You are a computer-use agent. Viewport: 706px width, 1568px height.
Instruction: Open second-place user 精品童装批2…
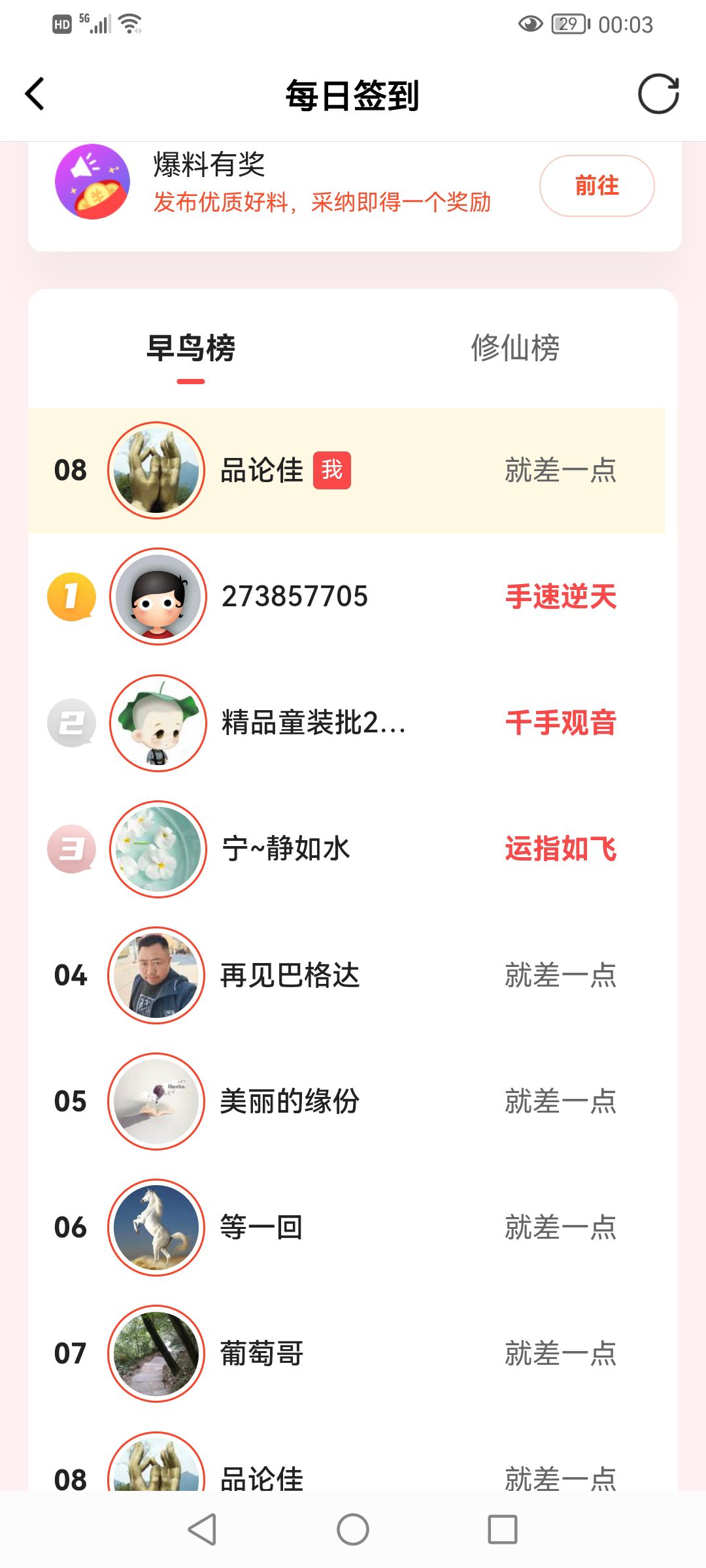(x=314, y=723)
